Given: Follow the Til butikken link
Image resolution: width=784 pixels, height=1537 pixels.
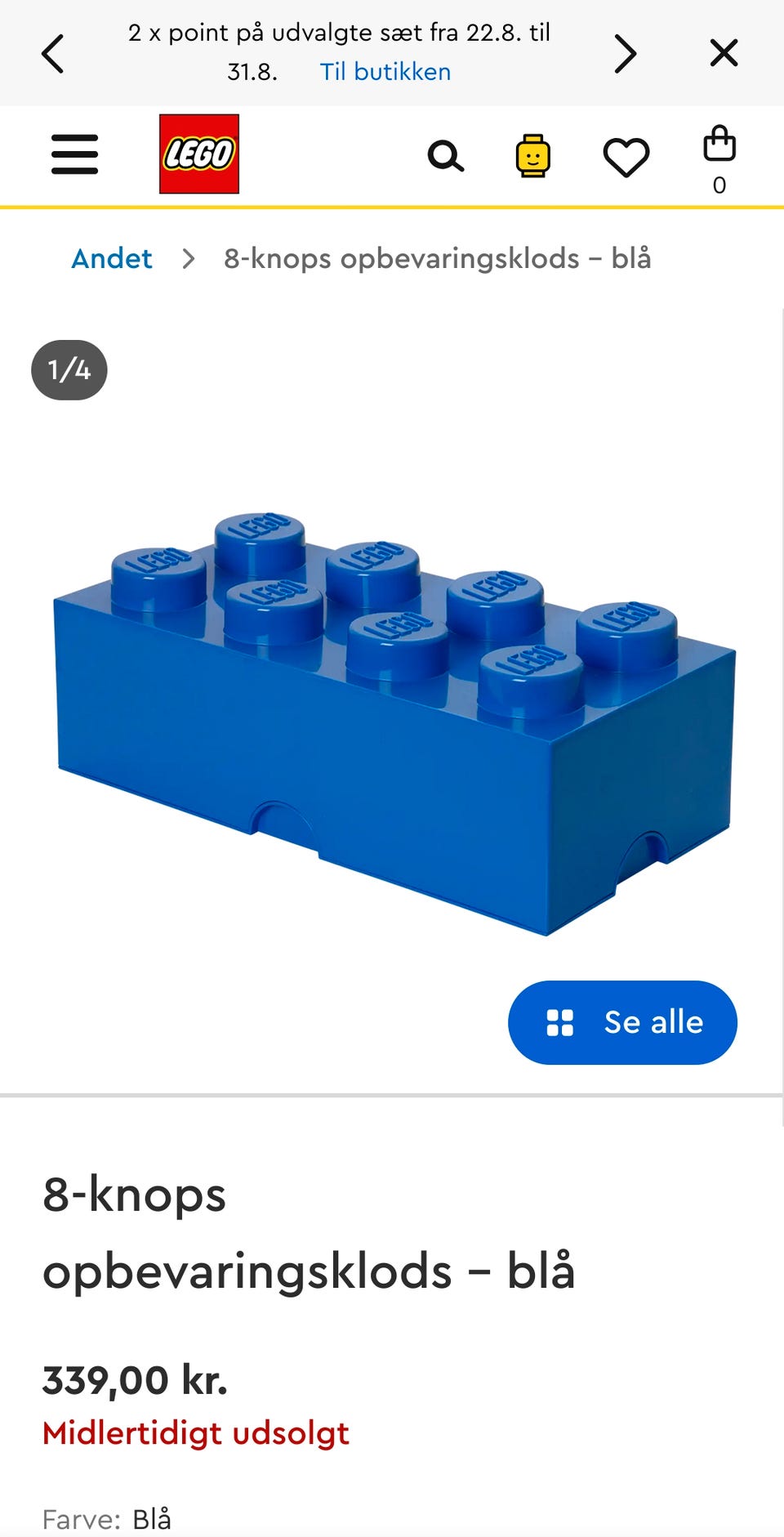Looking at the screenshot, I should click(x=385, y=72).
